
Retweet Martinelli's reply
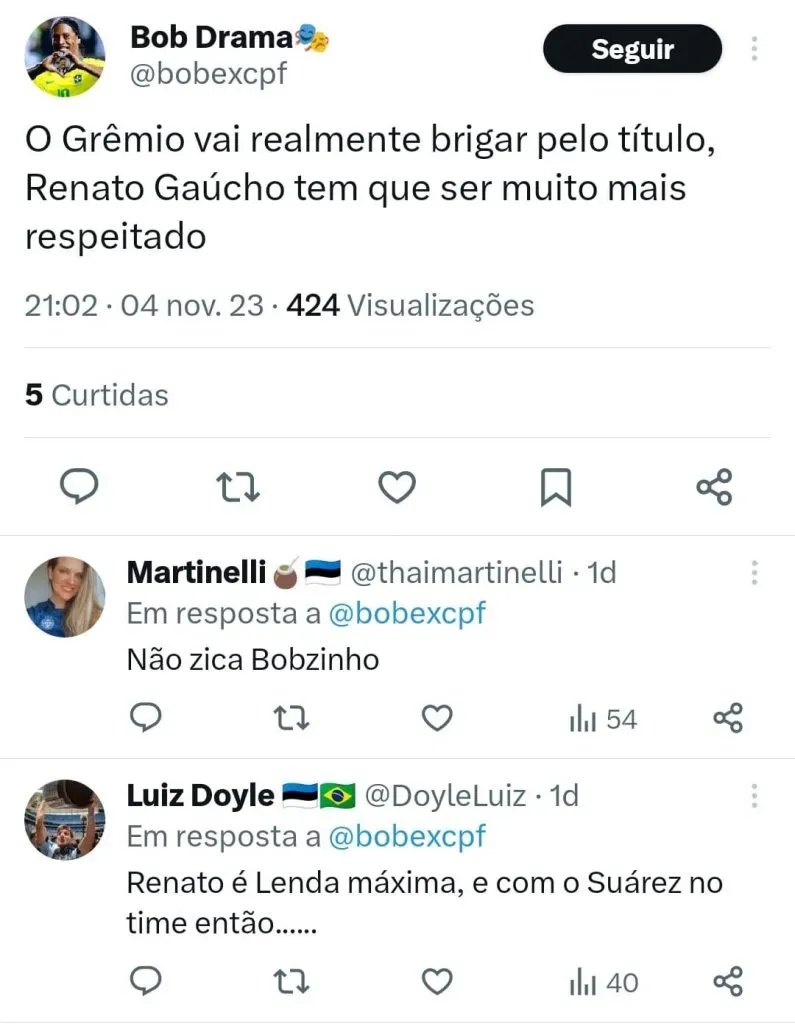(291, 718)
